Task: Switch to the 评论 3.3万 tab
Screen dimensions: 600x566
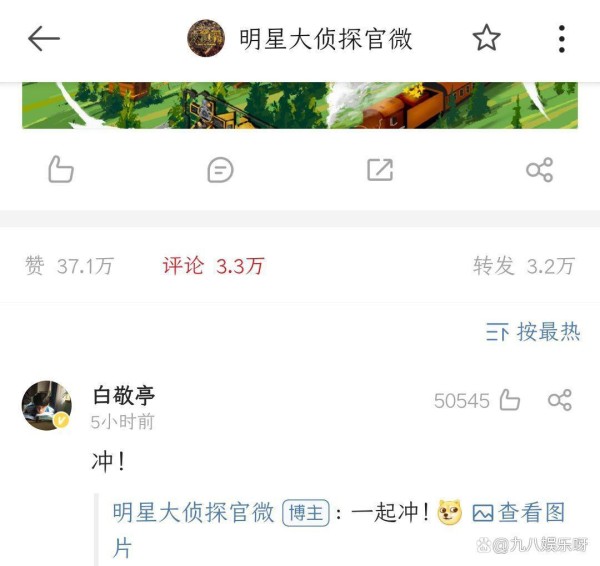Action: tap(213, 266)
